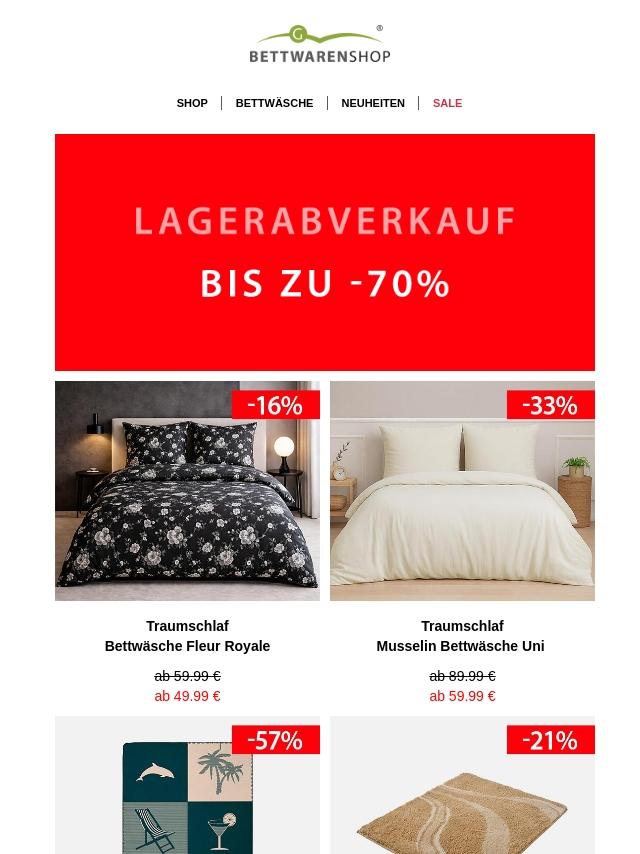Open the SALE link
The height and width of the screenshot is (854, 640).
447,103
